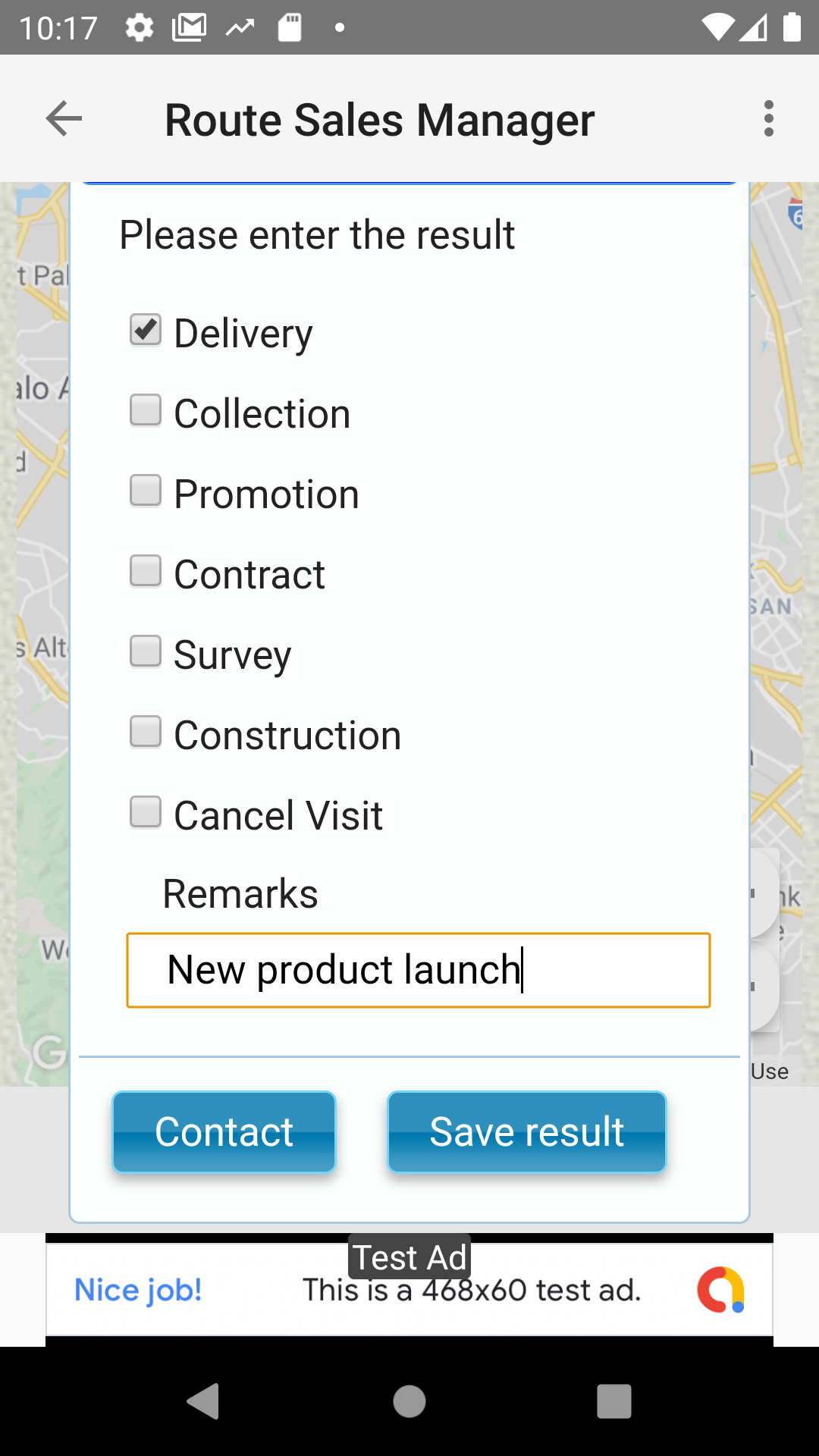Mark Construction as the result

tap(146, 732)
